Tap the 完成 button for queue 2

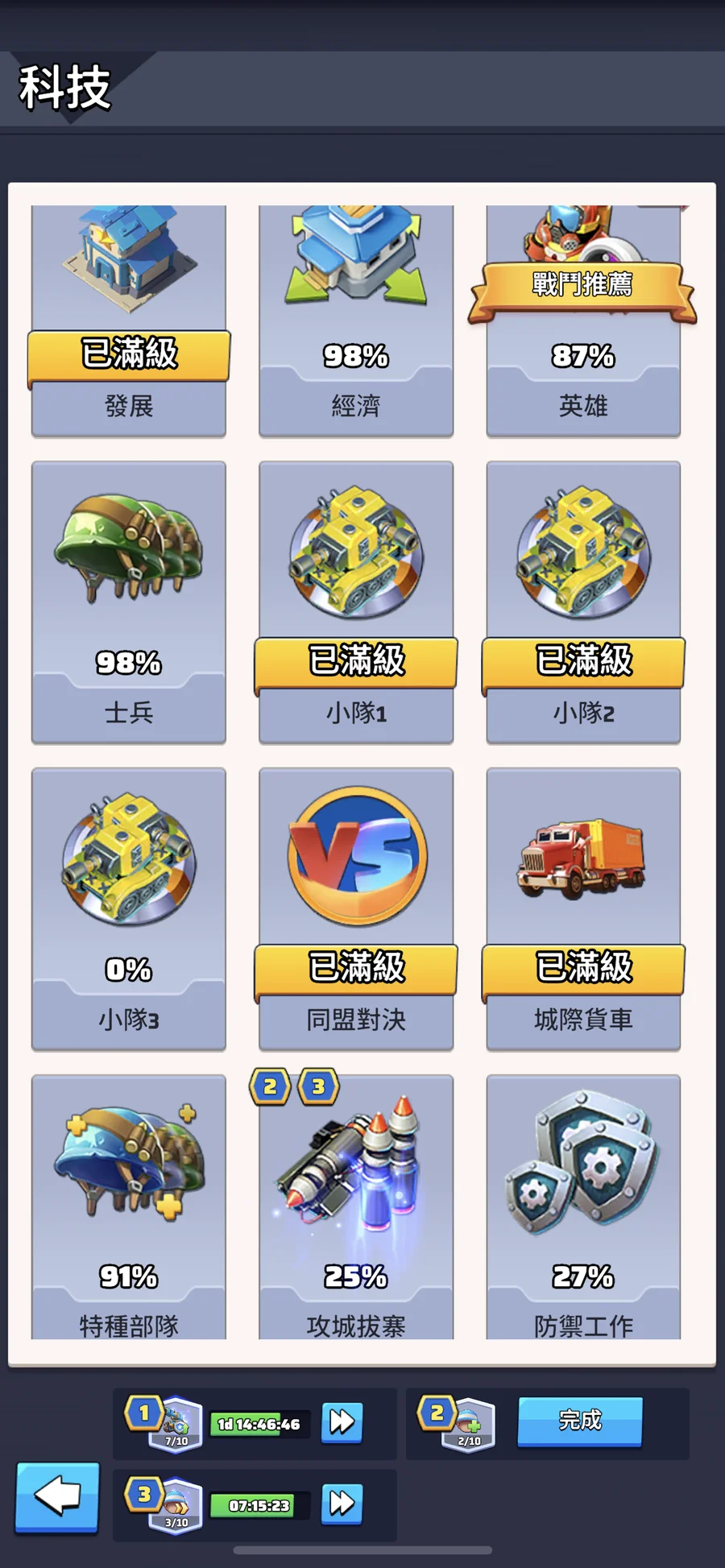(580, 1421)
